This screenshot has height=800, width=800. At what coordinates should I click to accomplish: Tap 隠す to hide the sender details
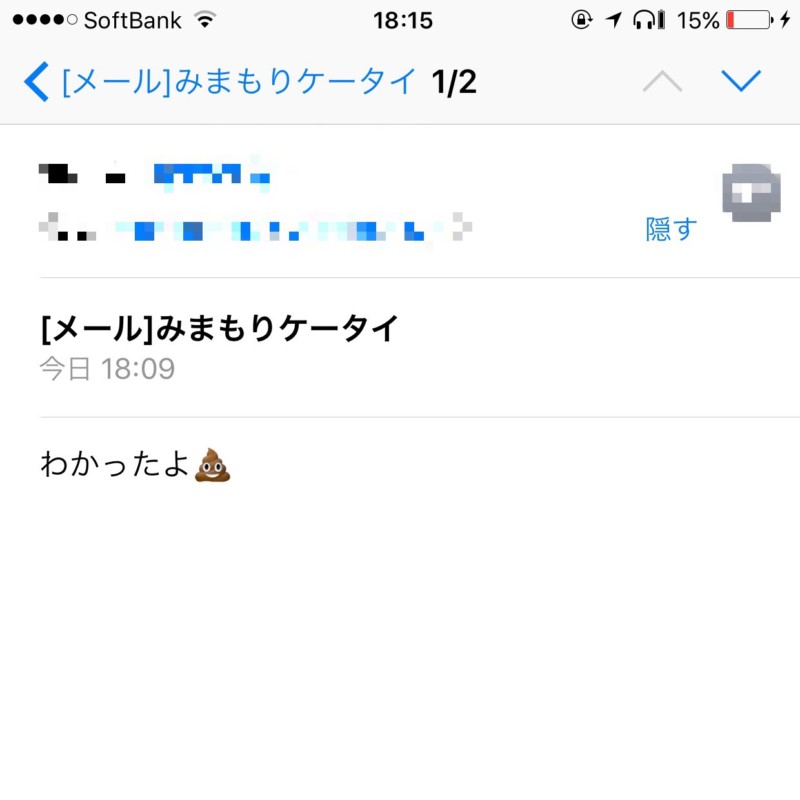click(x=670, y=229)
